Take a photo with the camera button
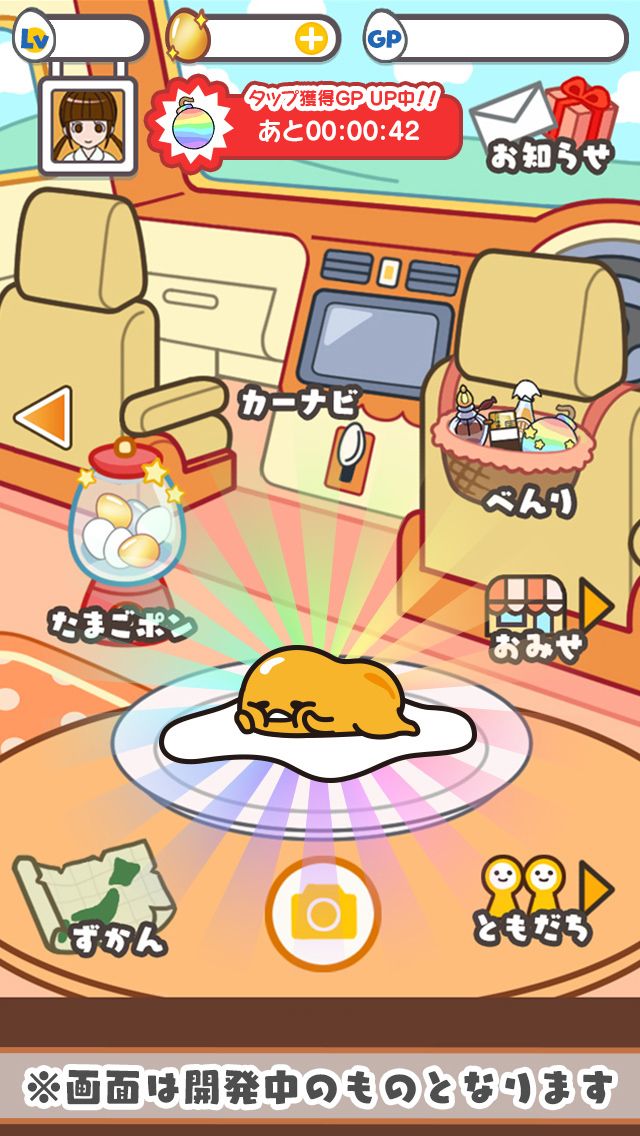The image size is (640, 1136). coord(323,914)
